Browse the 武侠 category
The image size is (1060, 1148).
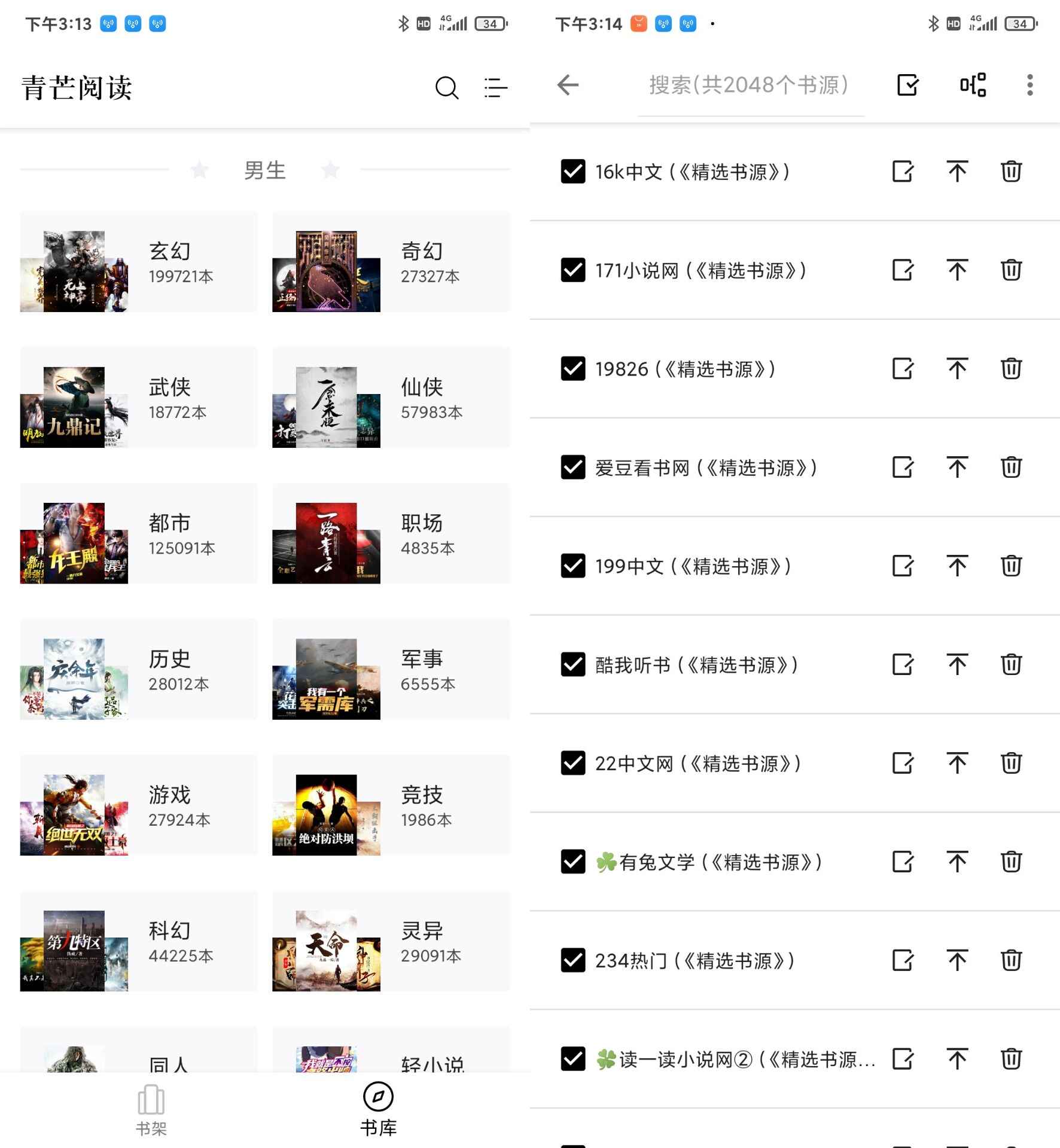[139, 398]
